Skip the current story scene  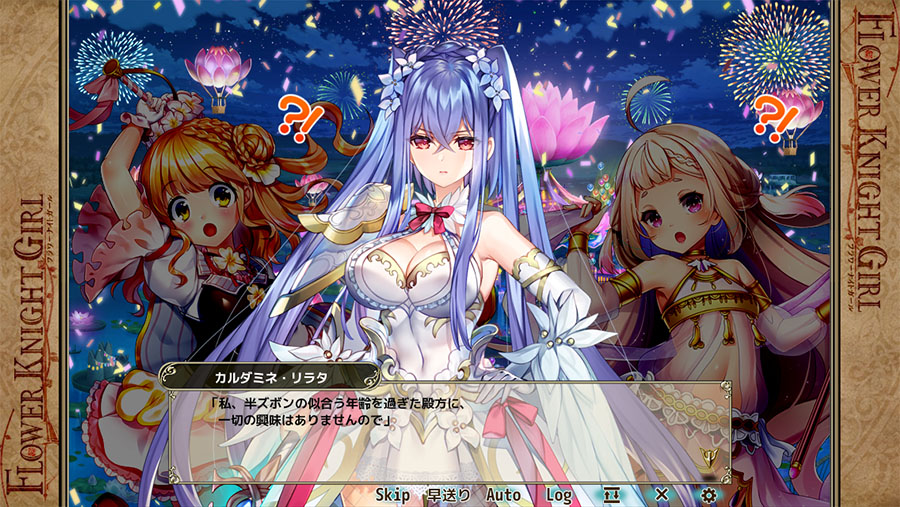click(x=393, y=495)
